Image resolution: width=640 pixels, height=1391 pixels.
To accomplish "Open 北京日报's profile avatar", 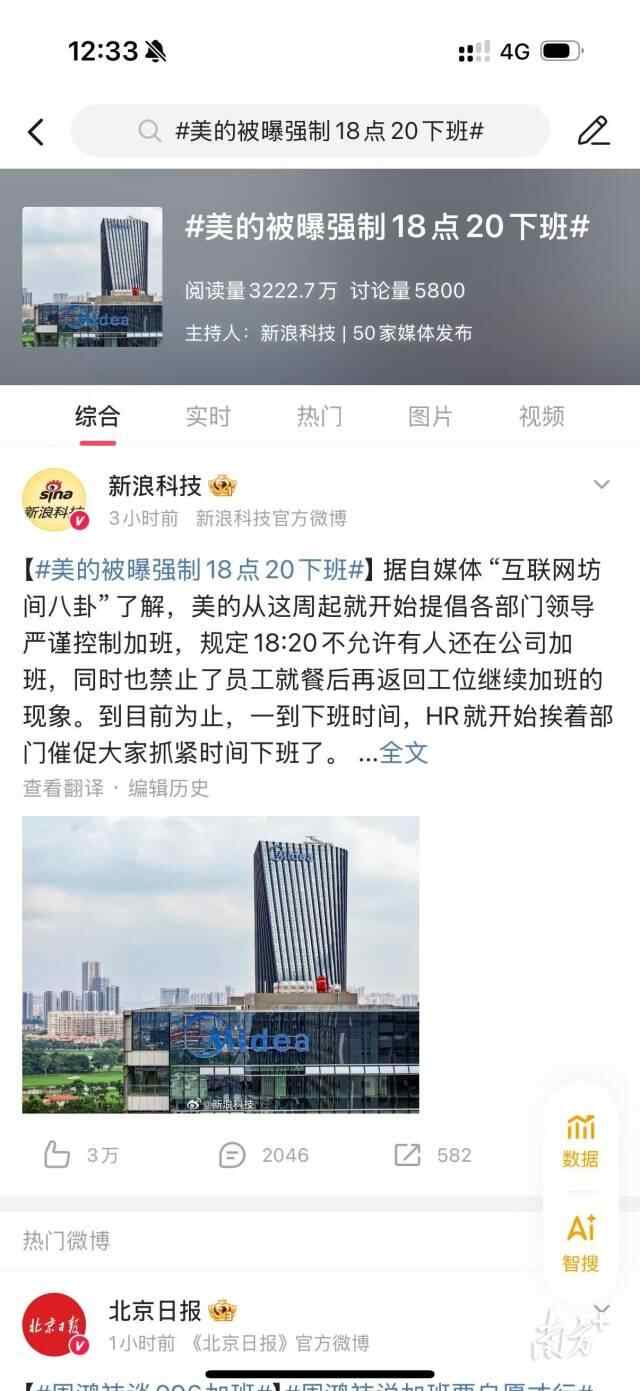I will 56,1325.
